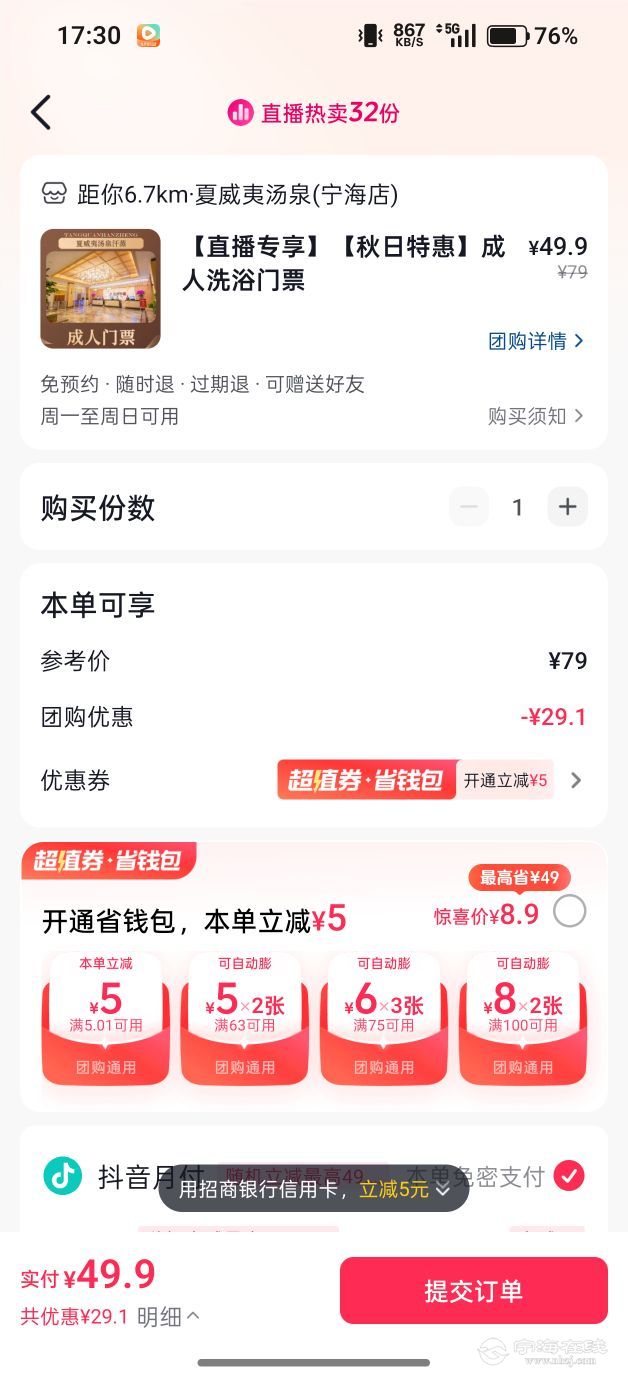View 购买须知 purchase notes
The image size is (628, 1380).
[535, 416]
